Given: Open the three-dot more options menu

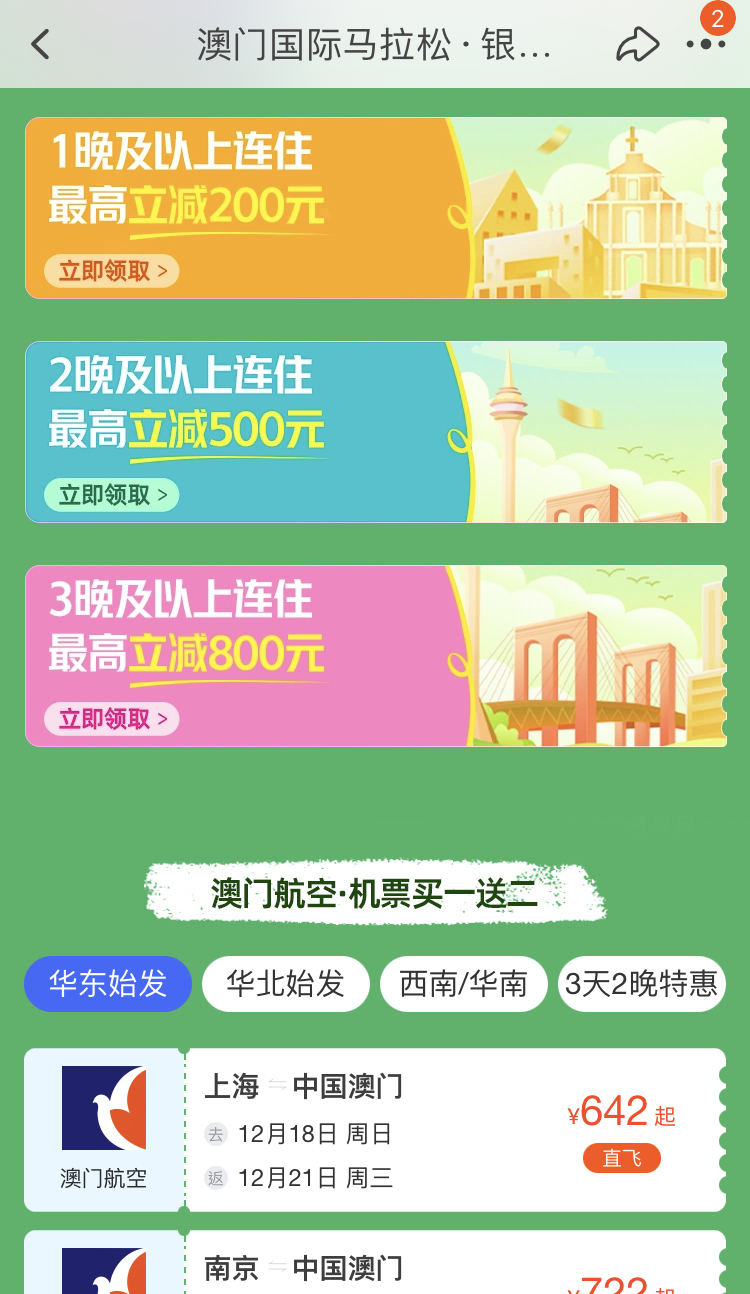Looking at the screenshot, I should tap(706, 45).
